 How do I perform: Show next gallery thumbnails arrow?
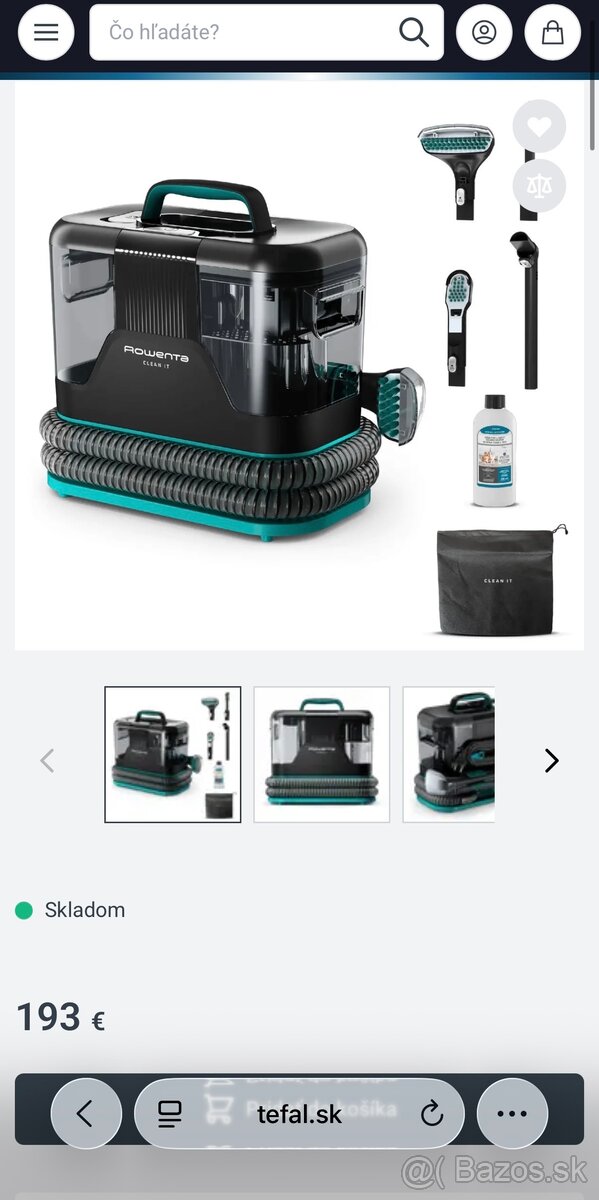click(x=551, y=761)
